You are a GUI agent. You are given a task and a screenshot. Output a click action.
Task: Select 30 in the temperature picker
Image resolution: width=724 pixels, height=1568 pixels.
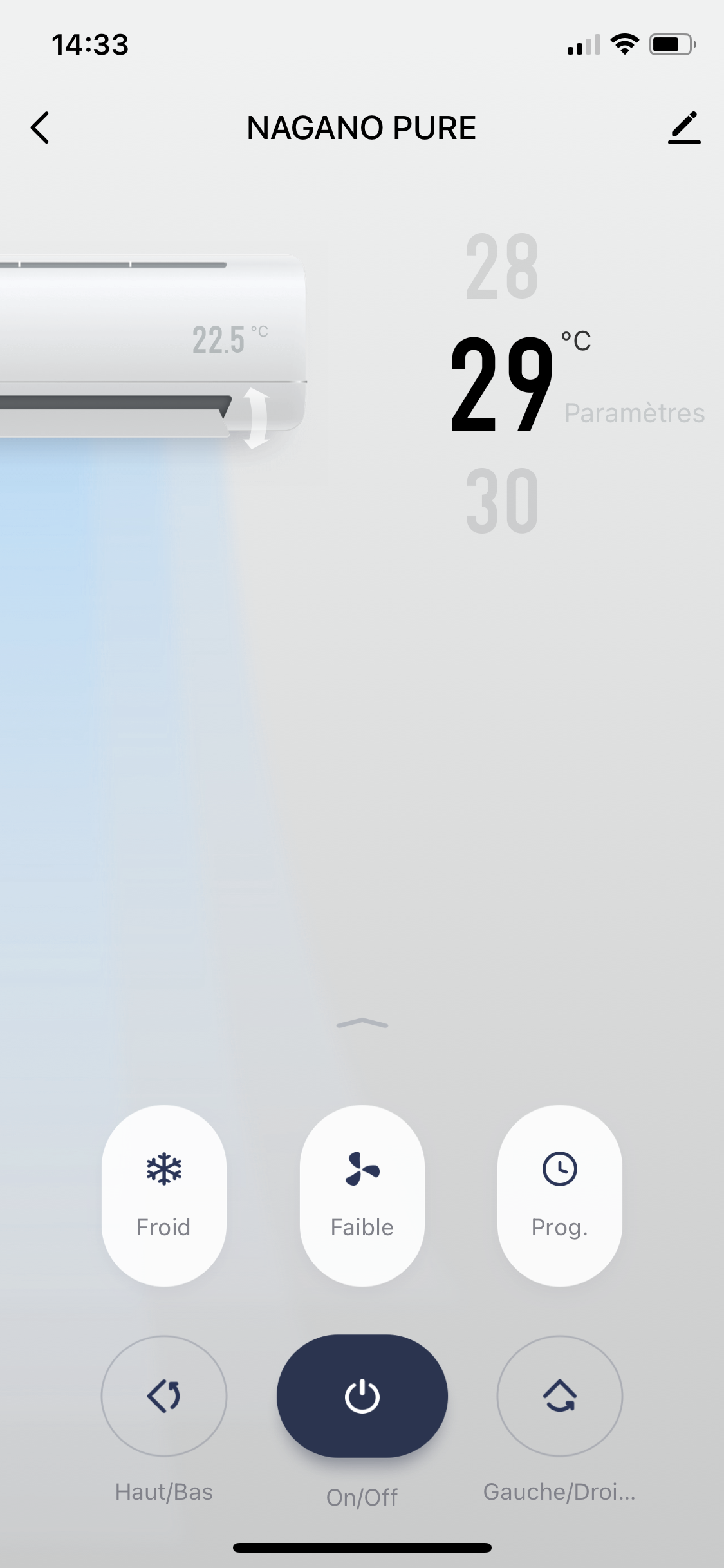502,501
